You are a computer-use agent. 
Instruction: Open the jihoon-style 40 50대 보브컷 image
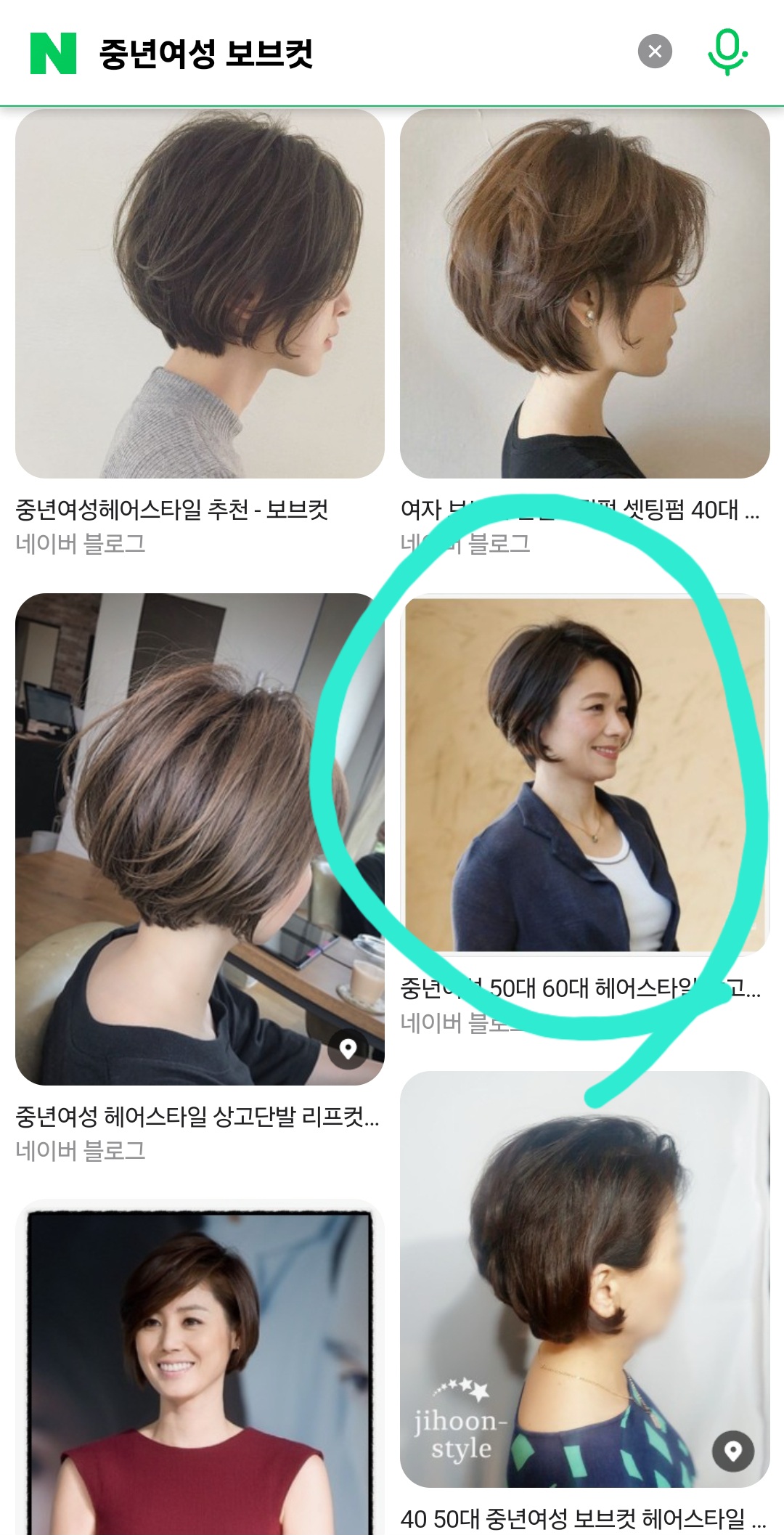pos(584,1278)
